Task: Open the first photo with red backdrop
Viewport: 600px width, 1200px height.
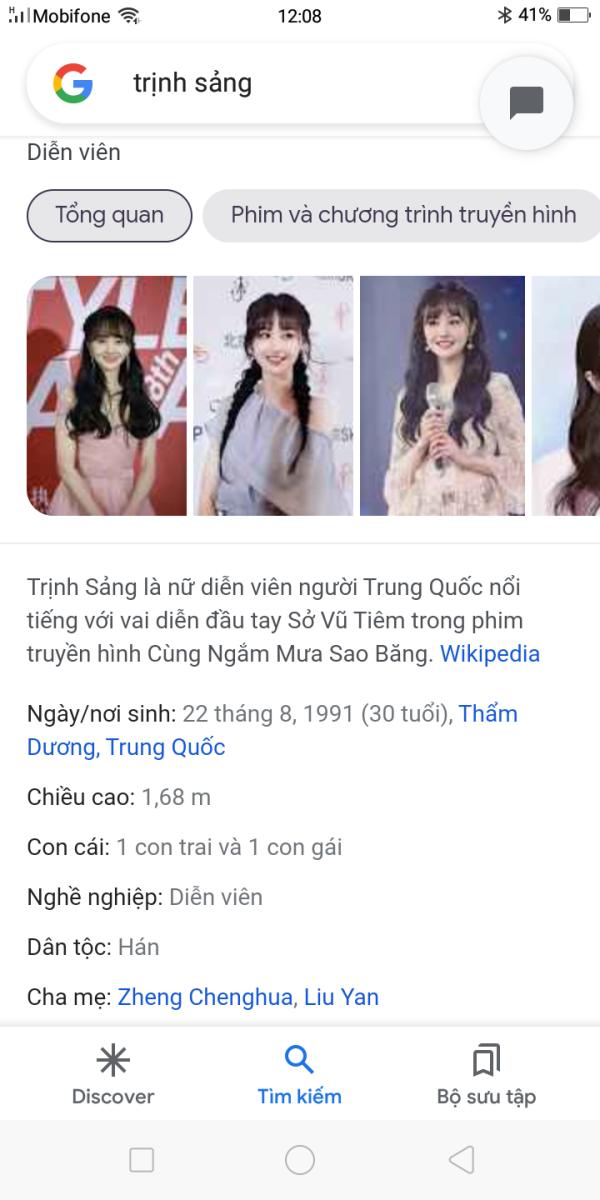Action: (x=106, y=396)
